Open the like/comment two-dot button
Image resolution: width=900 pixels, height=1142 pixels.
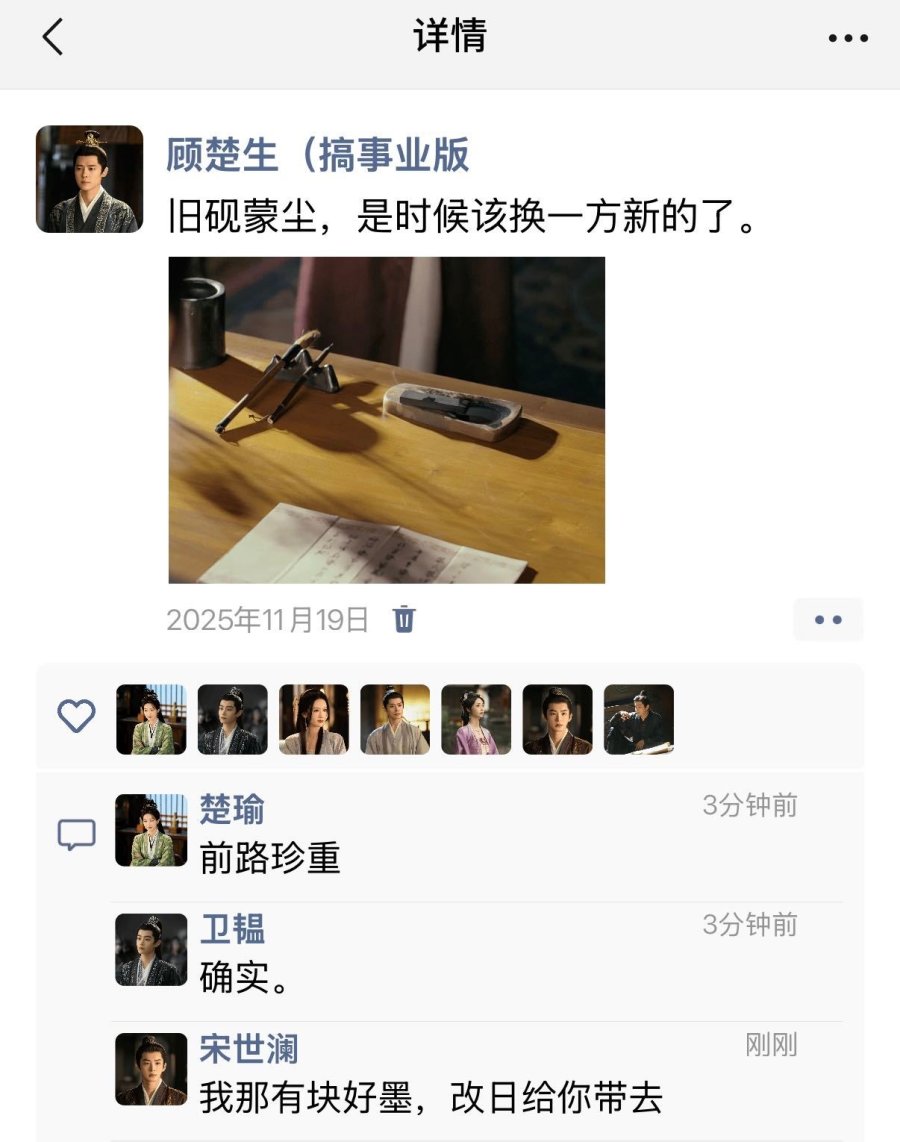point(828,619)
